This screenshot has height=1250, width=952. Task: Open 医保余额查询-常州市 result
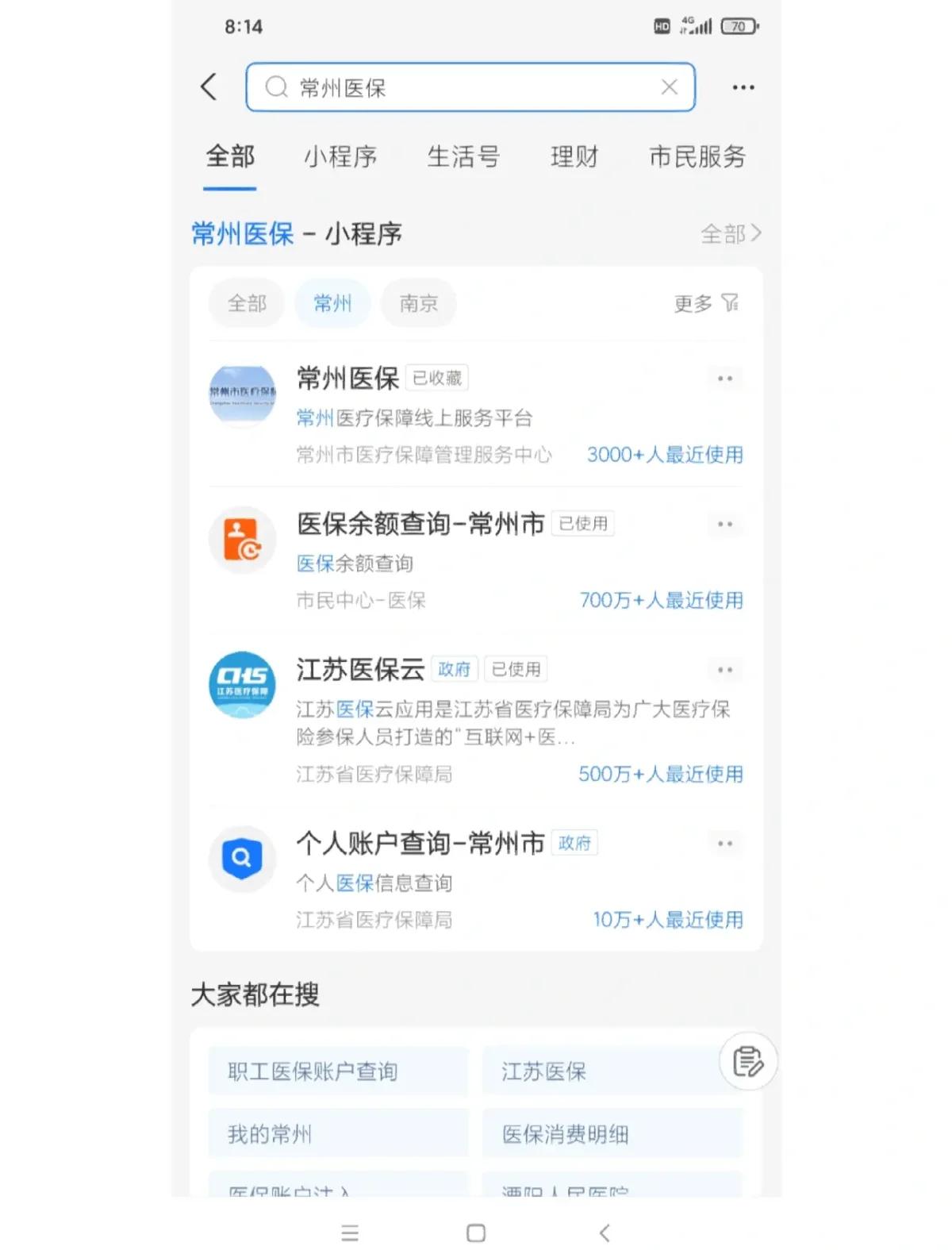420,525
